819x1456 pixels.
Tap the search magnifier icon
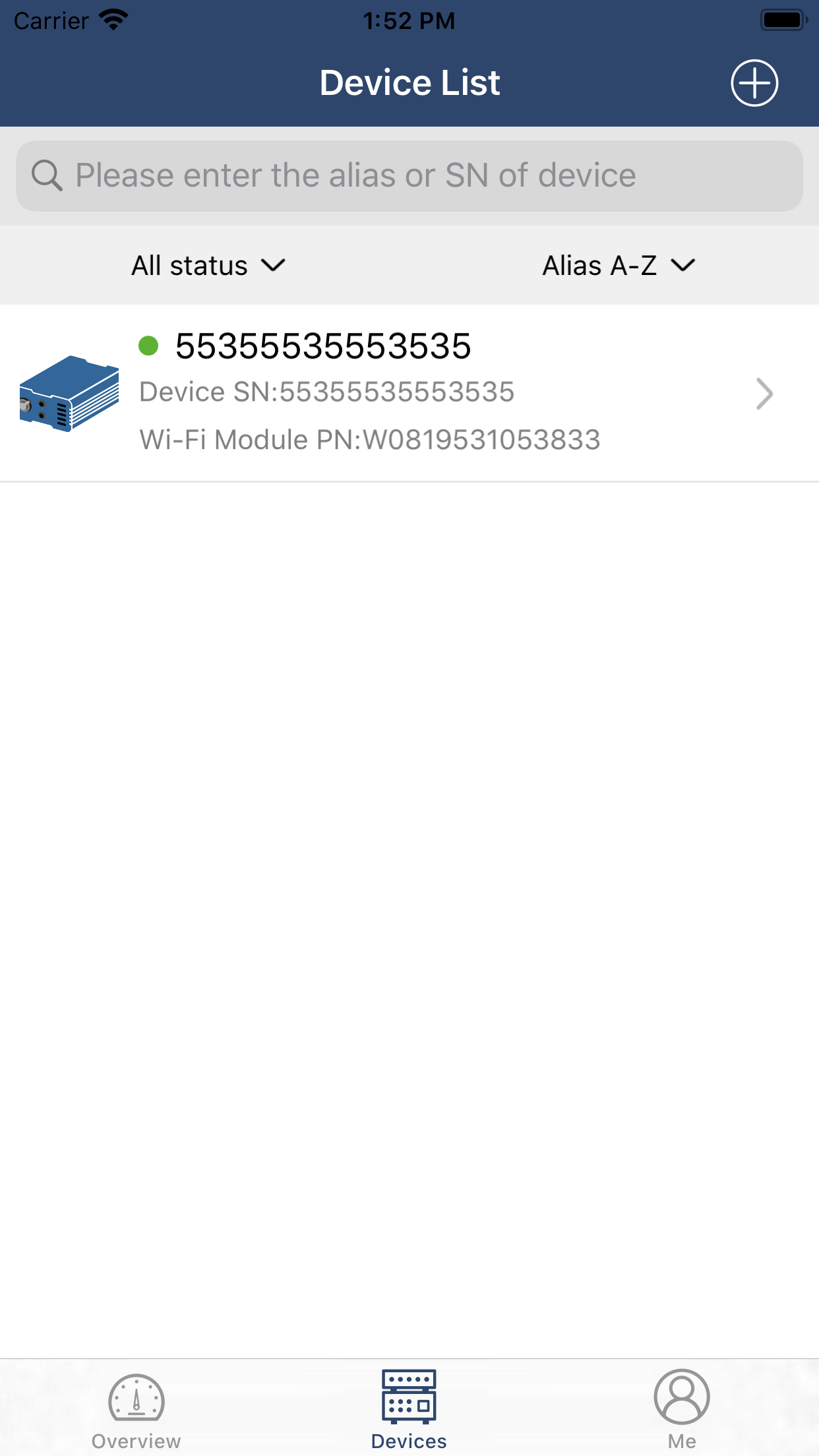[49, 175]
